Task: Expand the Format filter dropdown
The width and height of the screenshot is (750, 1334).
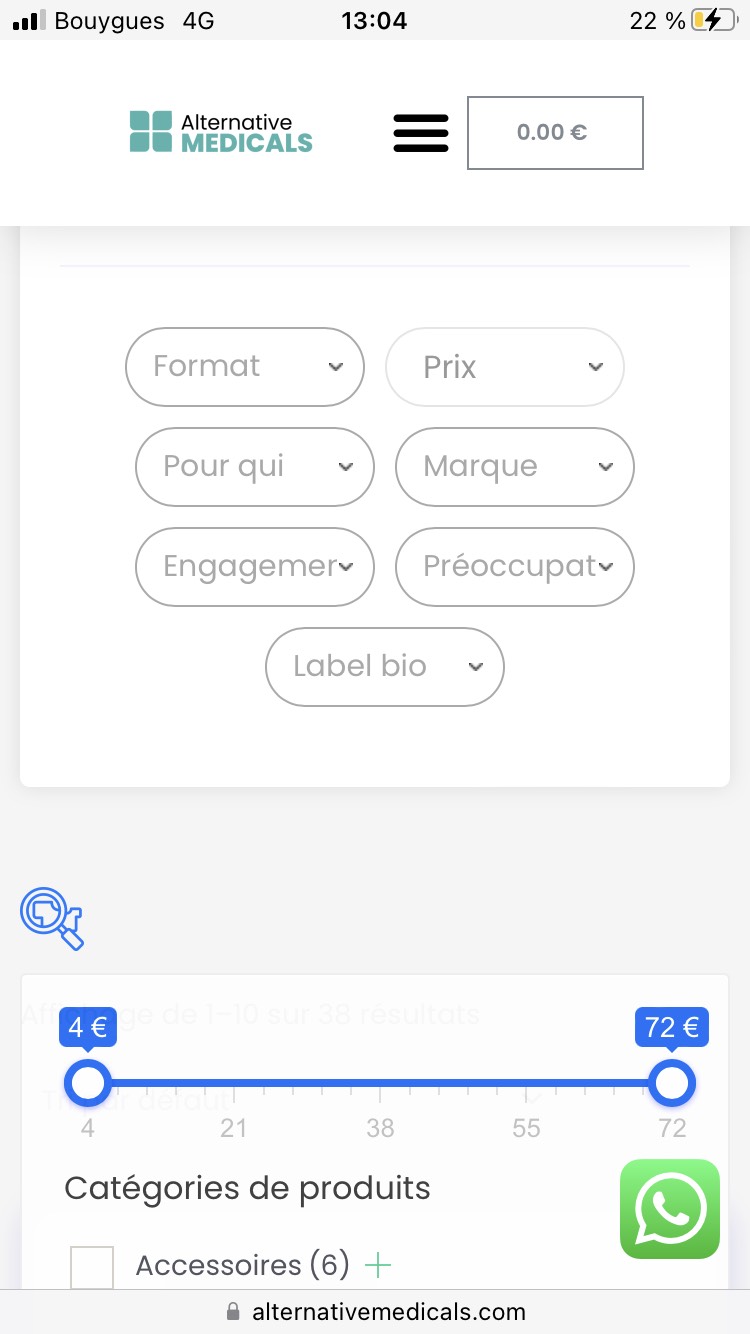Action: point(245,367)
